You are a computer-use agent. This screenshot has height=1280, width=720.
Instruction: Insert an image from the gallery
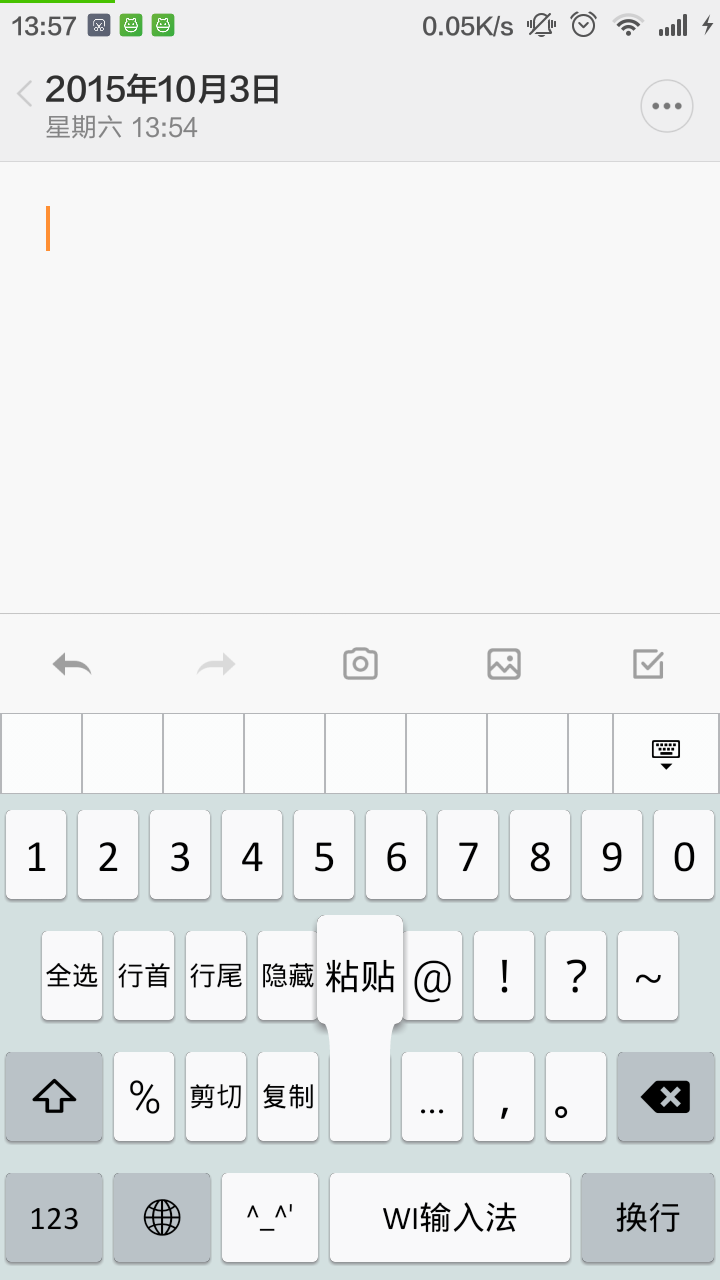coord(504,663)
